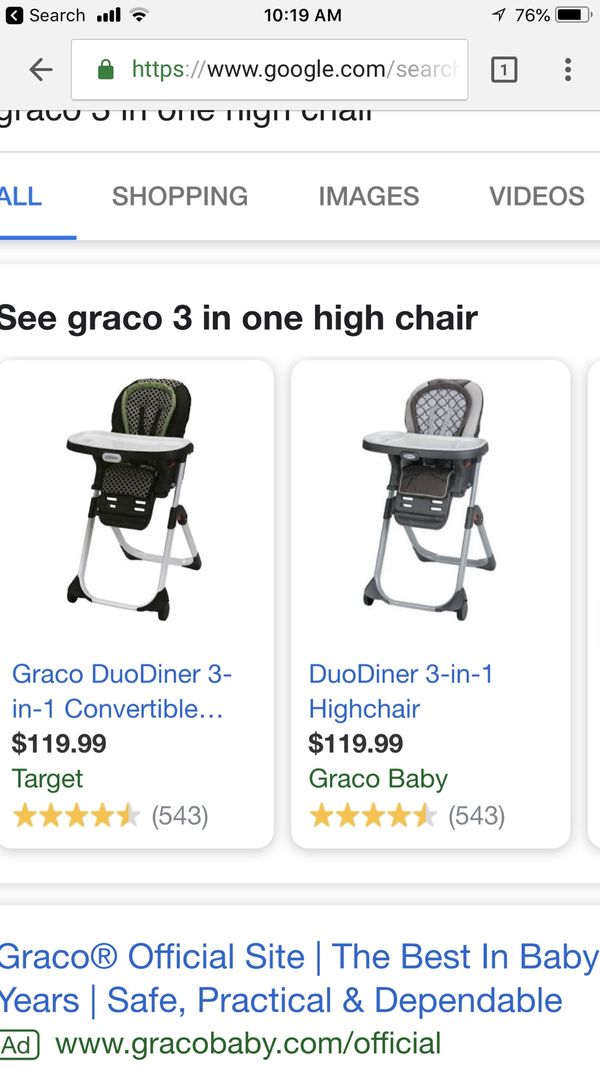
Task: Switch to the Images tab
Action: pos(368,196)
